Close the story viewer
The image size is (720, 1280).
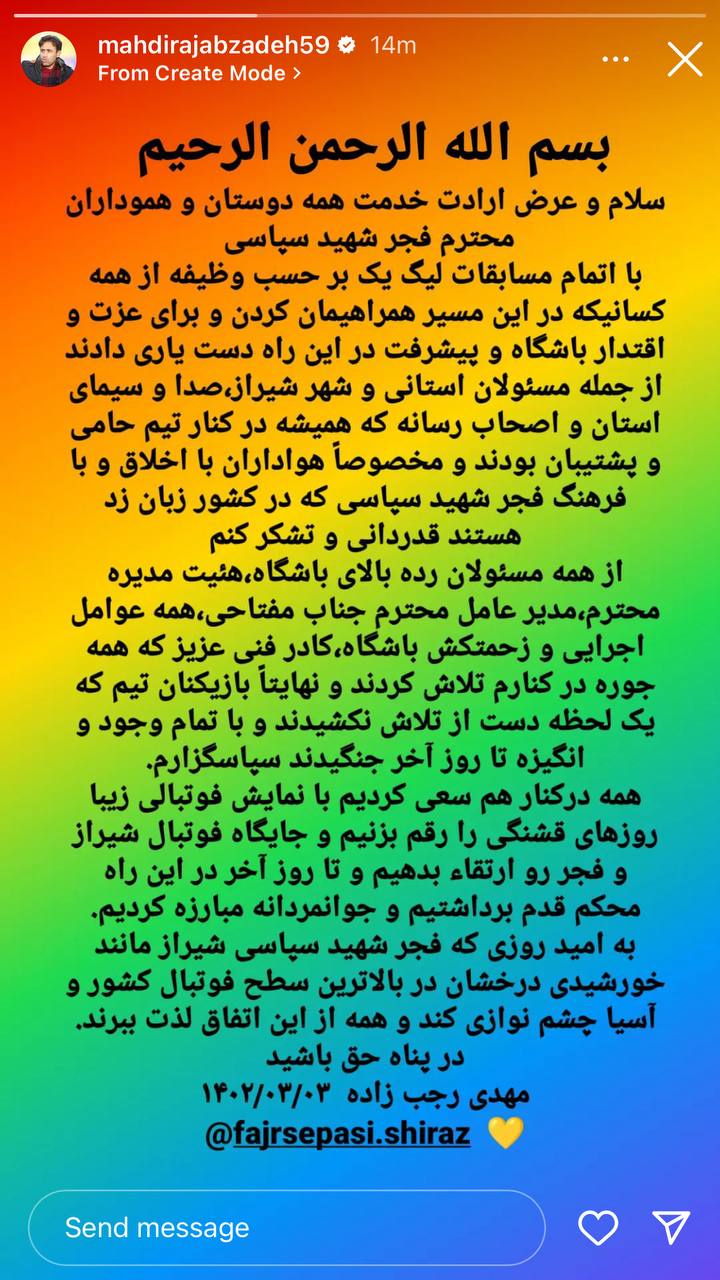(685, 59)
